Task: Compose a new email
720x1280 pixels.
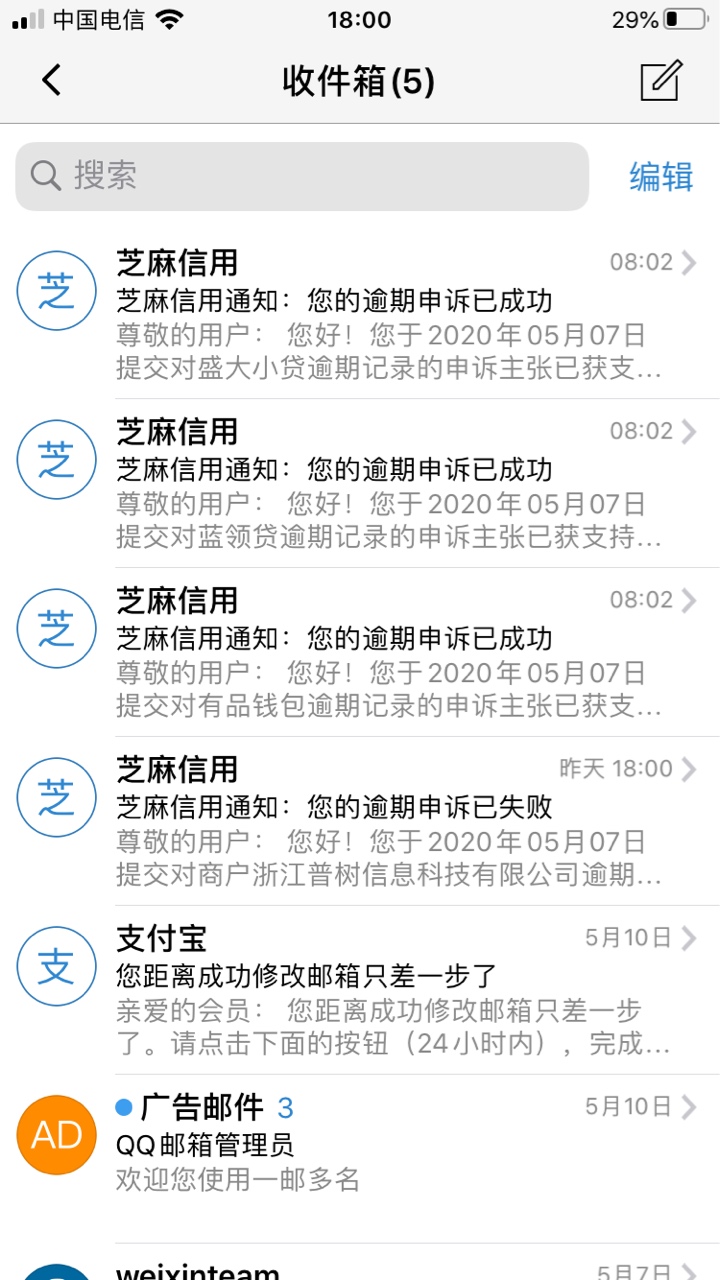Action: coord(661,81)
